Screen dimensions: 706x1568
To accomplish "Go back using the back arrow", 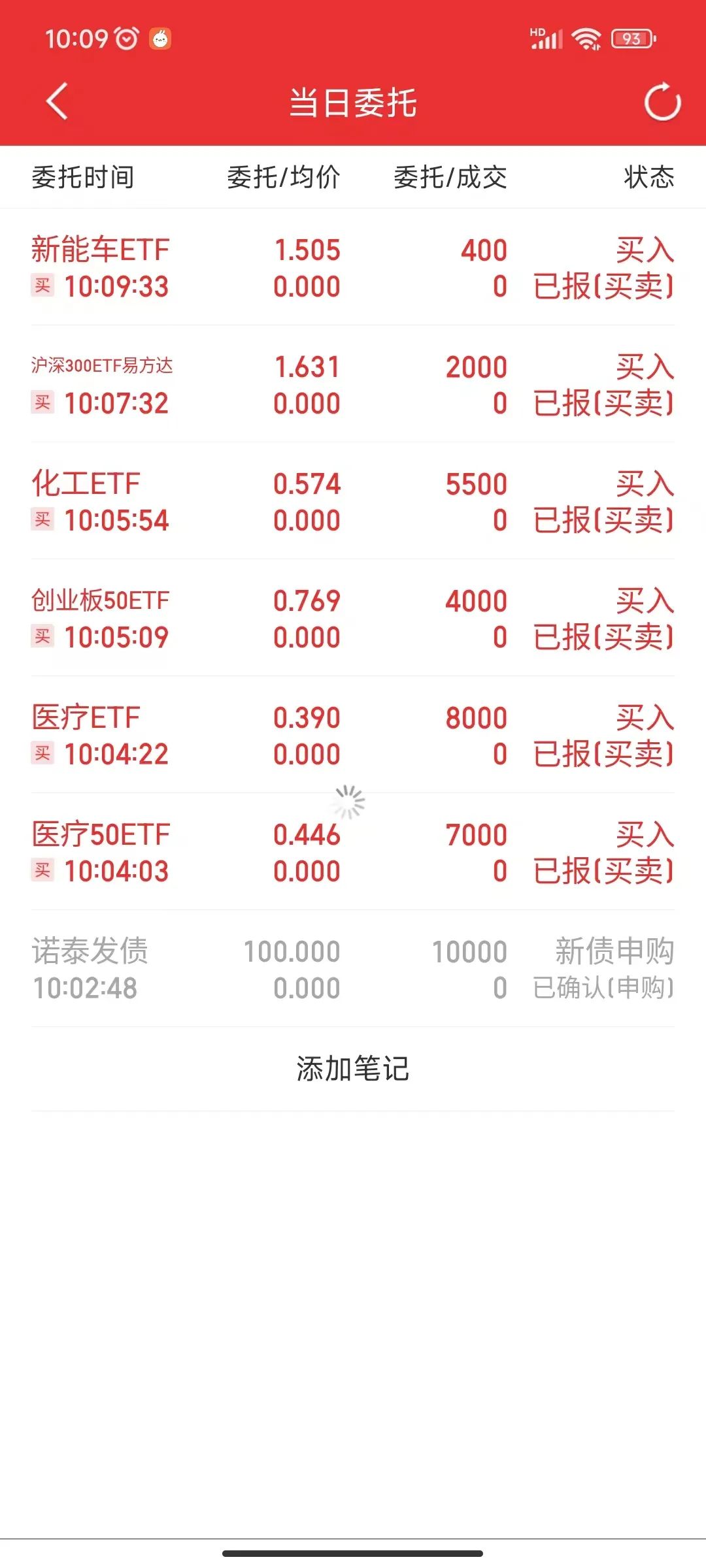I will pyautogui.click(x=57, y=102).
